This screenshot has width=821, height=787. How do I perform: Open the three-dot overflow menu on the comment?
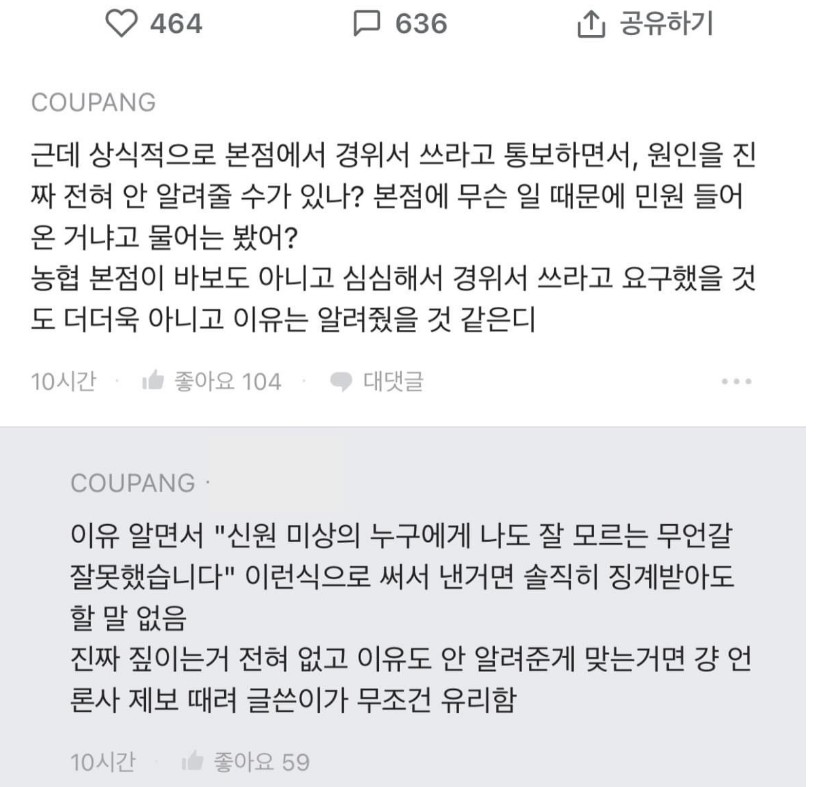click(x=735, y=381)
